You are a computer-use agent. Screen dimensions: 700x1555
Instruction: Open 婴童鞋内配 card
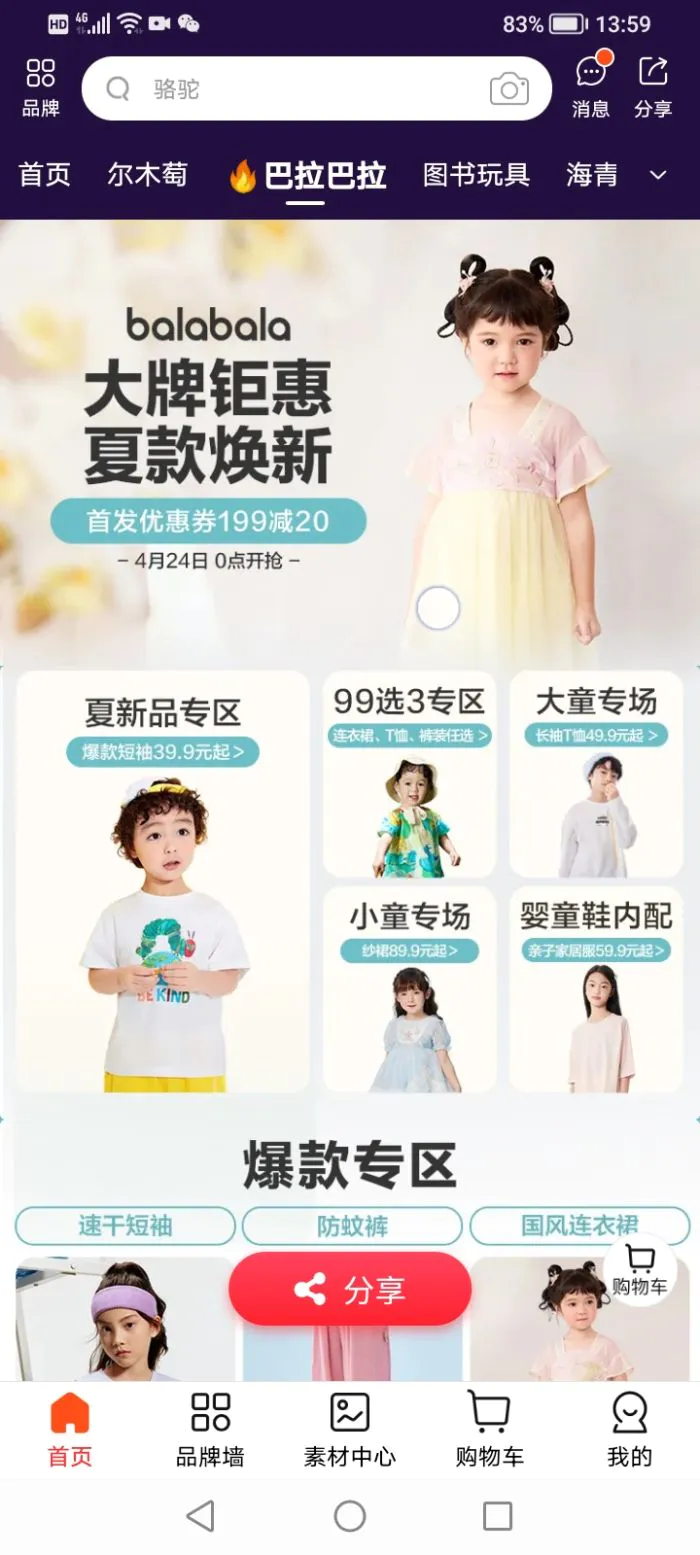coord(596,989)
